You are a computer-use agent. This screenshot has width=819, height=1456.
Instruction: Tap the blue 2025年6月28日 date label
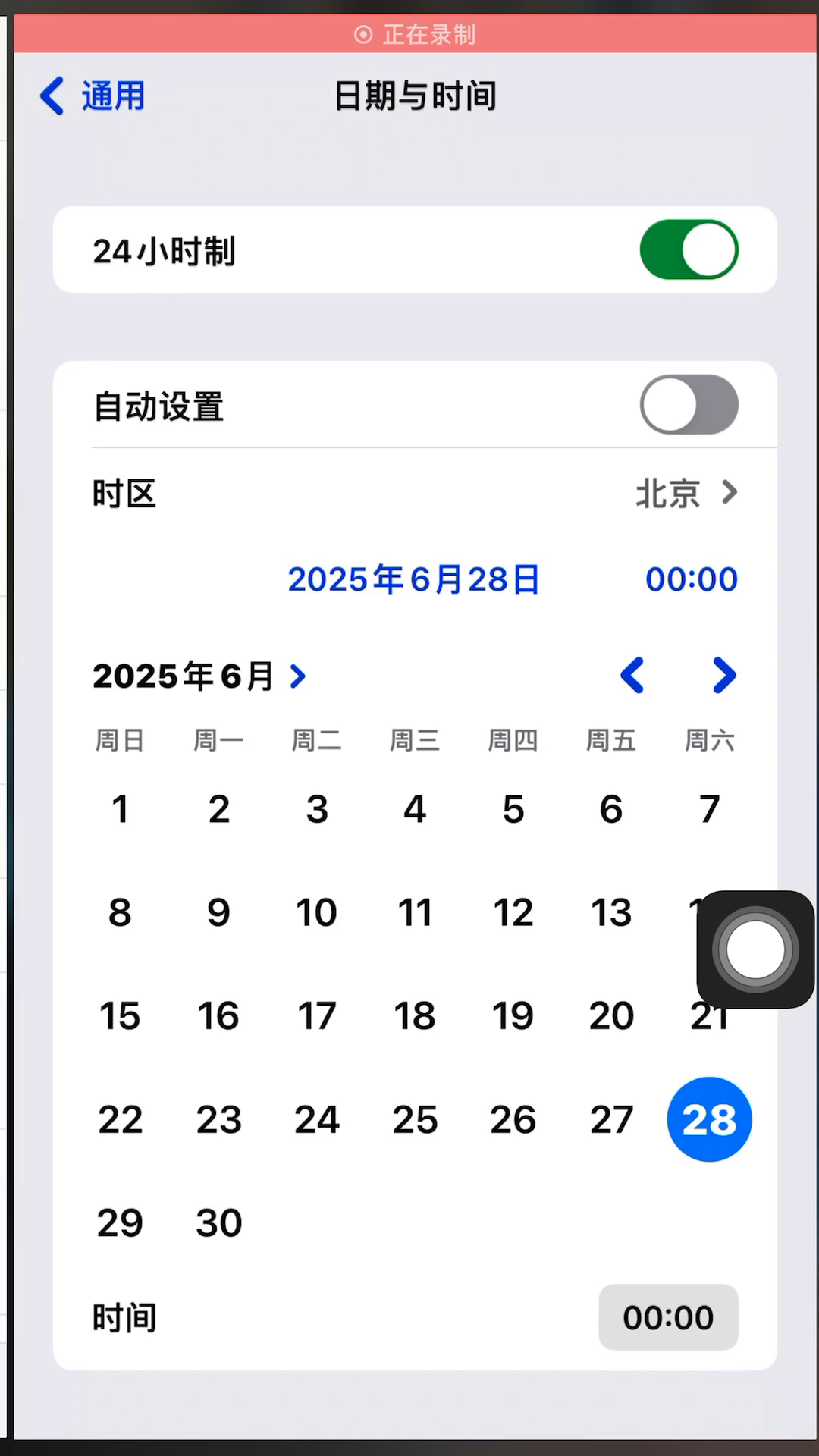click(x=413, y=579)
